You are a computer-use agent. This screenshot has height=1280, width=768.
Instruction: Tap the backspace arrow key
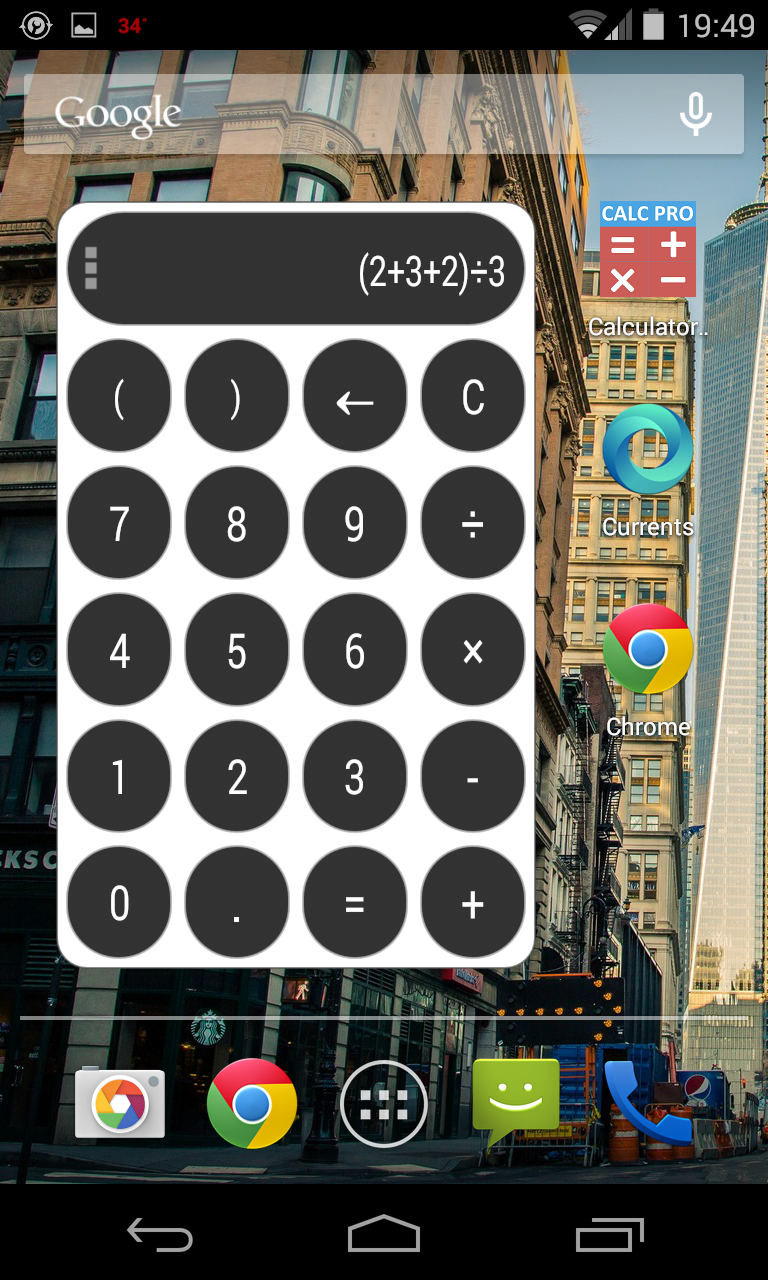(355, 396)
